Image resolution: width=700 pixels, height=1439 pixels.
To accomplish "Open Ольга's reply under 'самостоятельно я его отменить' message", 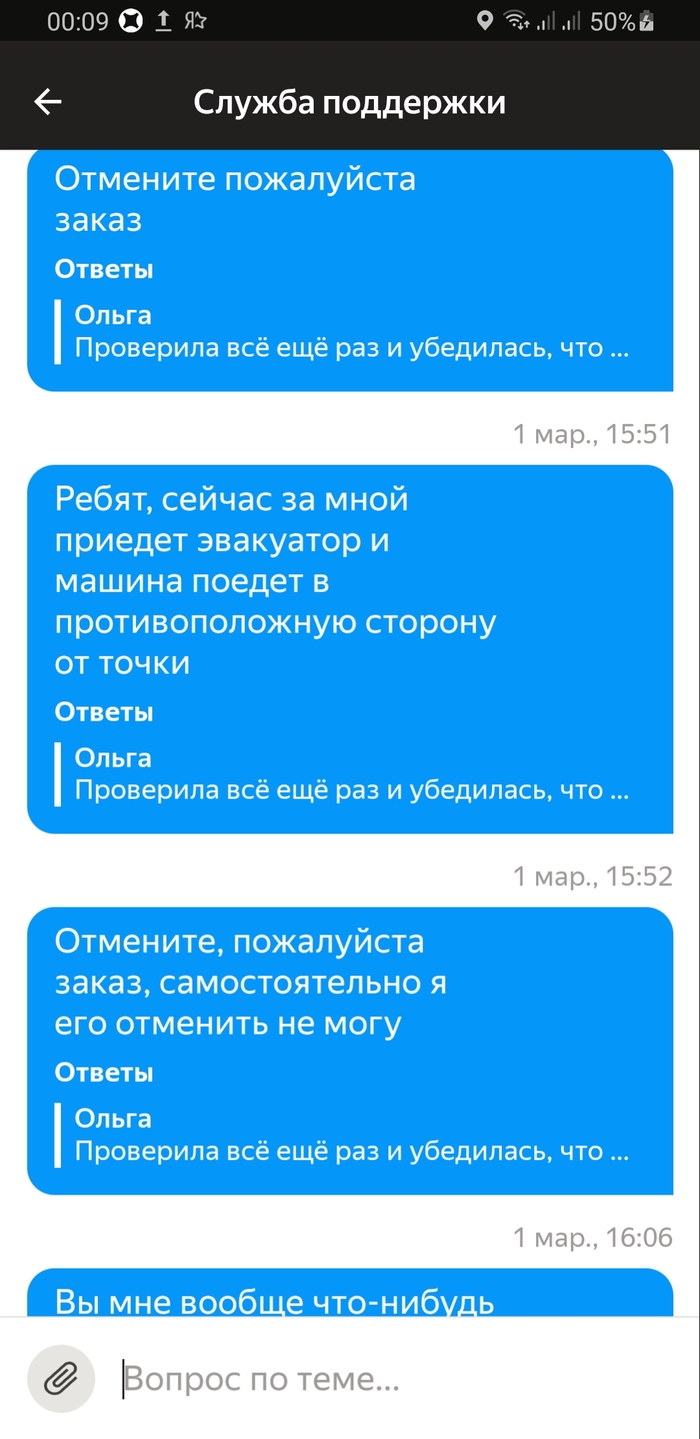I will [x=350, y=1136].
